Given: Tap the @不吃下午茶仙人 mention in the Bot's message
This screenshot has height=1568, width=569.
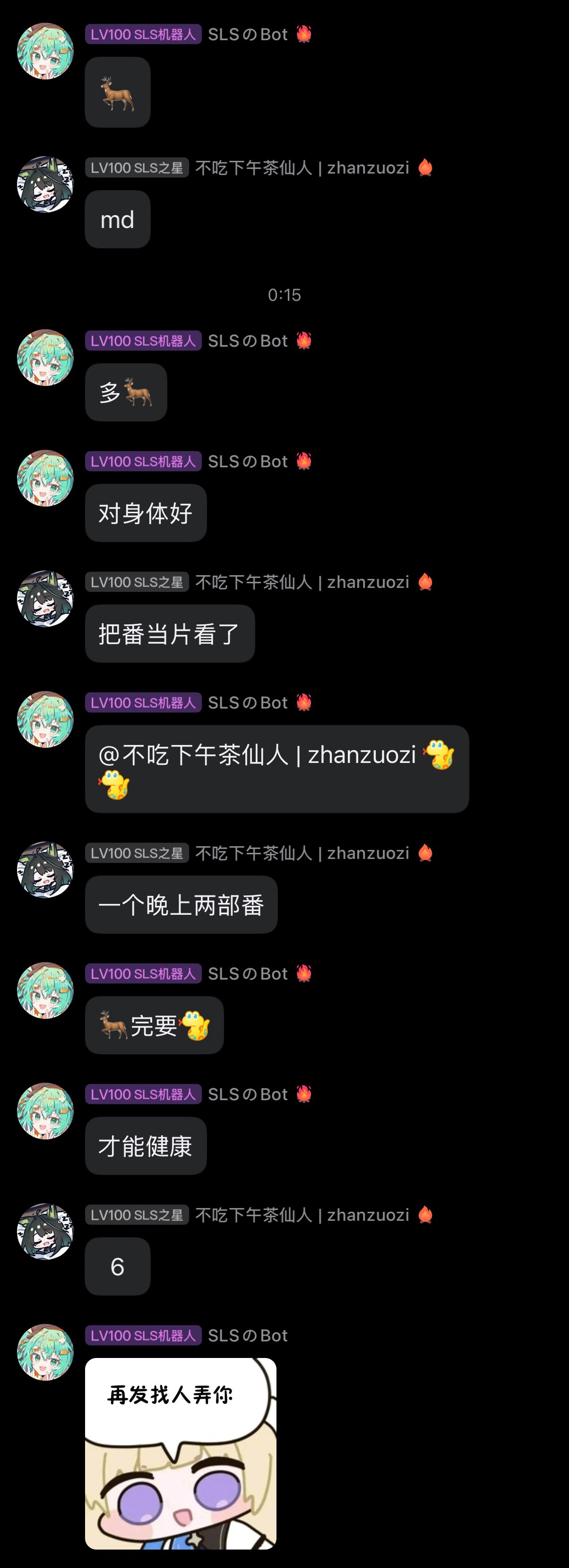Looking at the screenshot, I should [257, 755].
